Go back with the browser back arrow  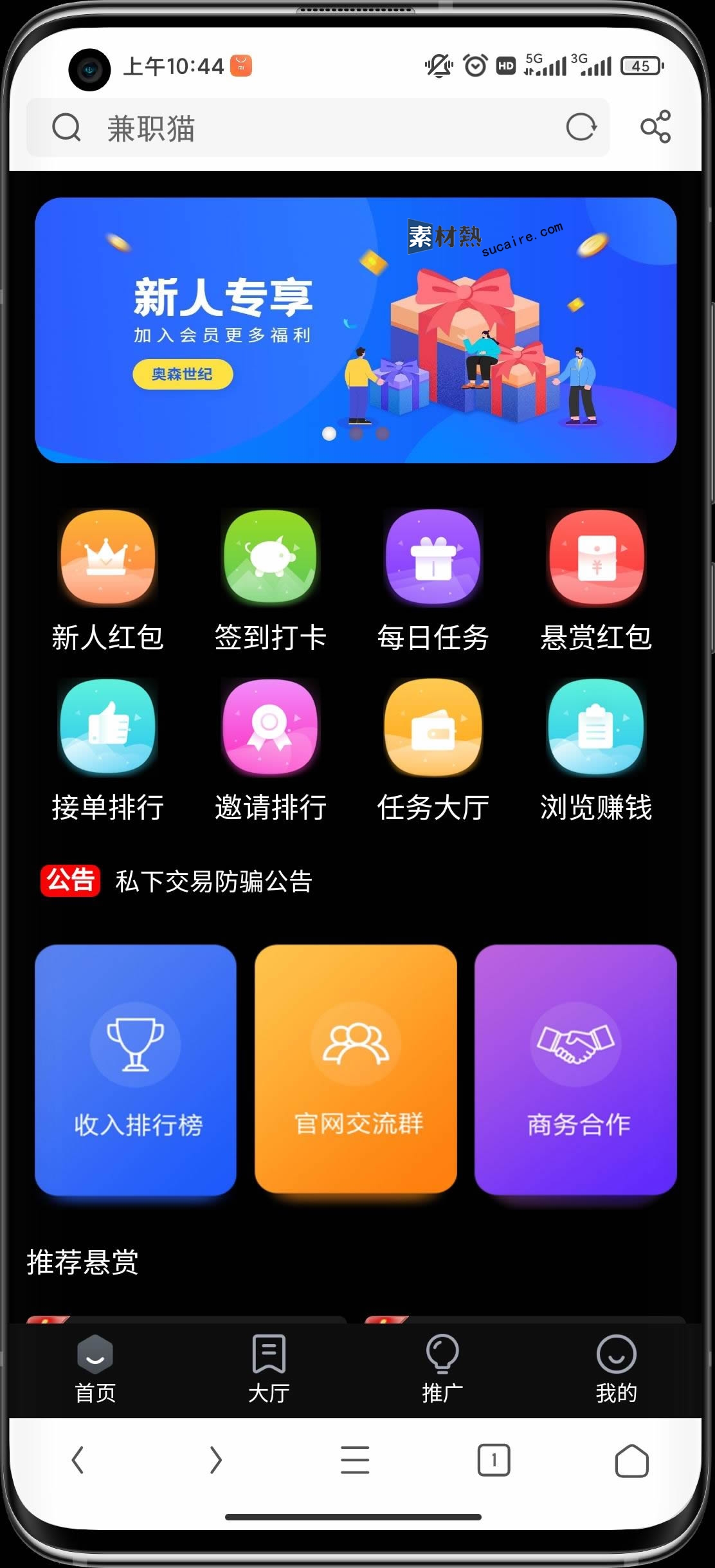[x=78, y=1460]
